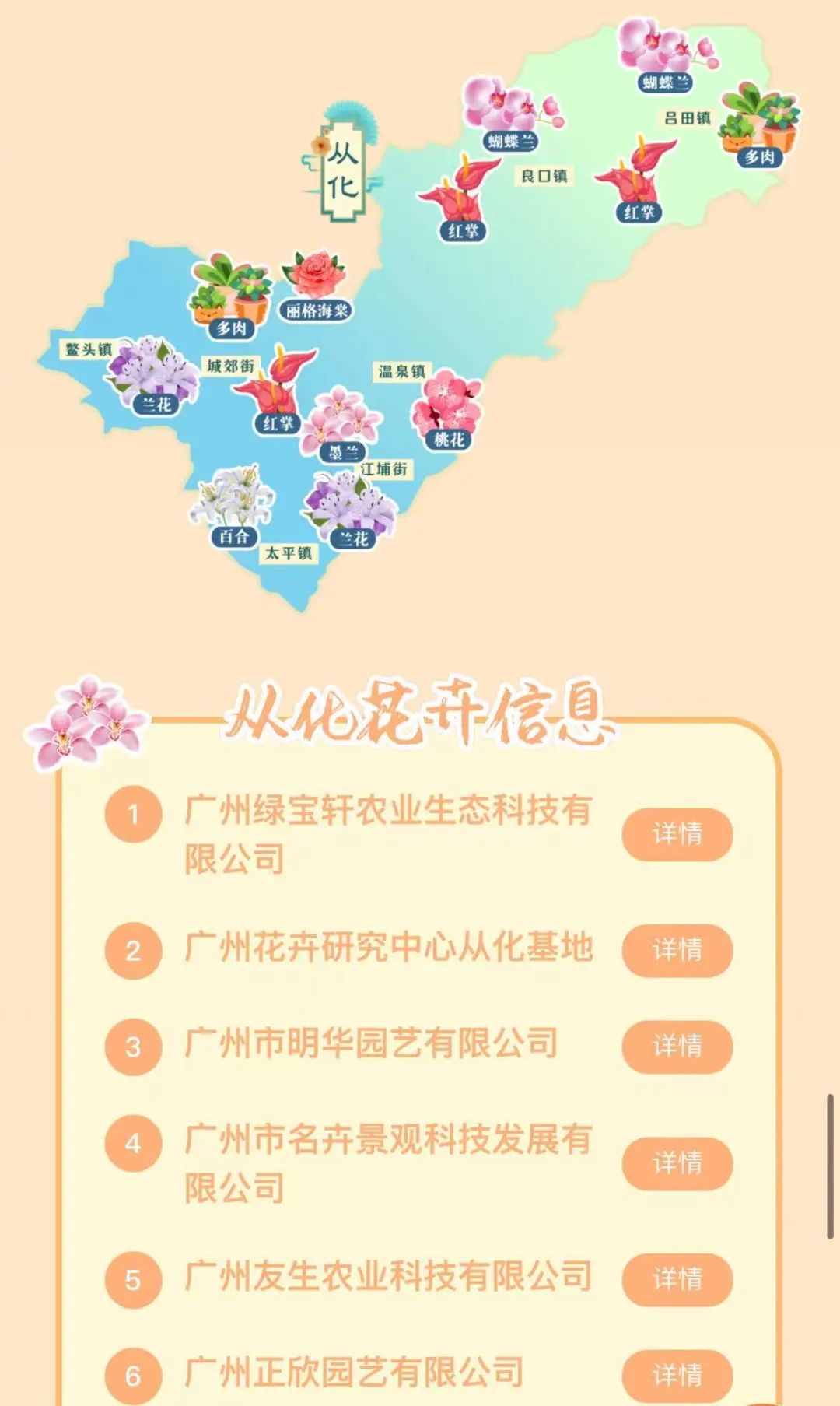This screenshot has height=1406, width=840.
Task: Open 详情 beside 广州友生农业科技有限公司
Action: pos(677,1279)
